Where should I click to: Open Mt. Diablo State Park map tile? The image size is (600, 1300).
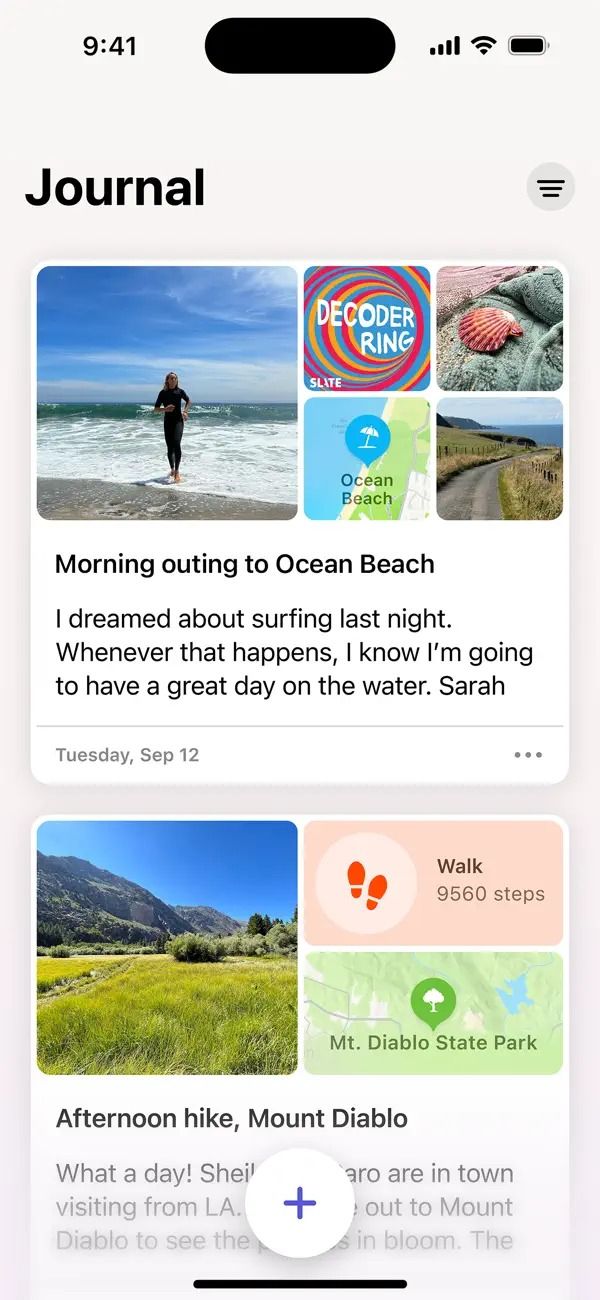point(433,1013)
